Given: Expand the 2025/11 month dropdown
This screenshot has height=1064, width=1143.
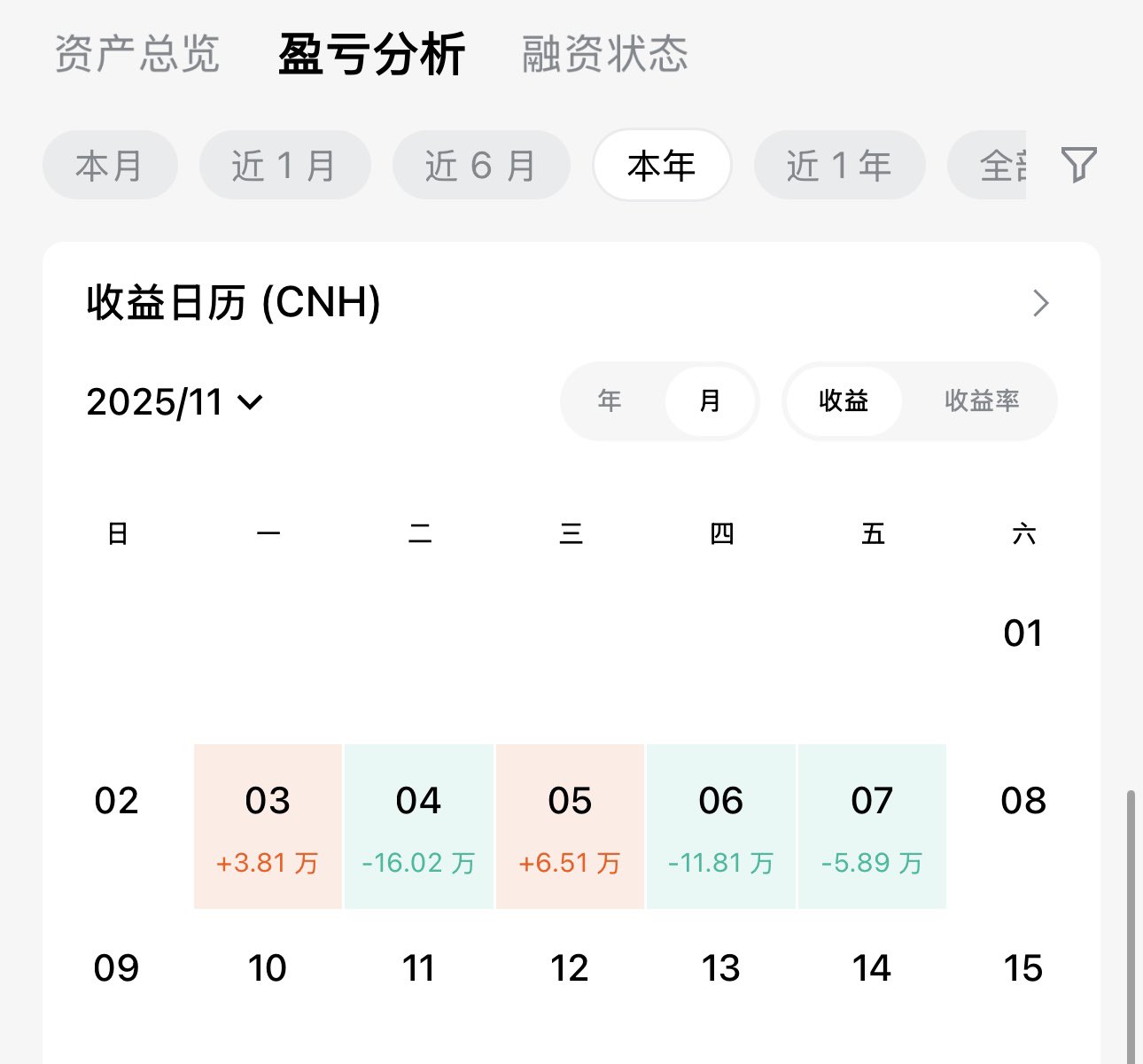Looking at the screenshot, I should 175,402.
